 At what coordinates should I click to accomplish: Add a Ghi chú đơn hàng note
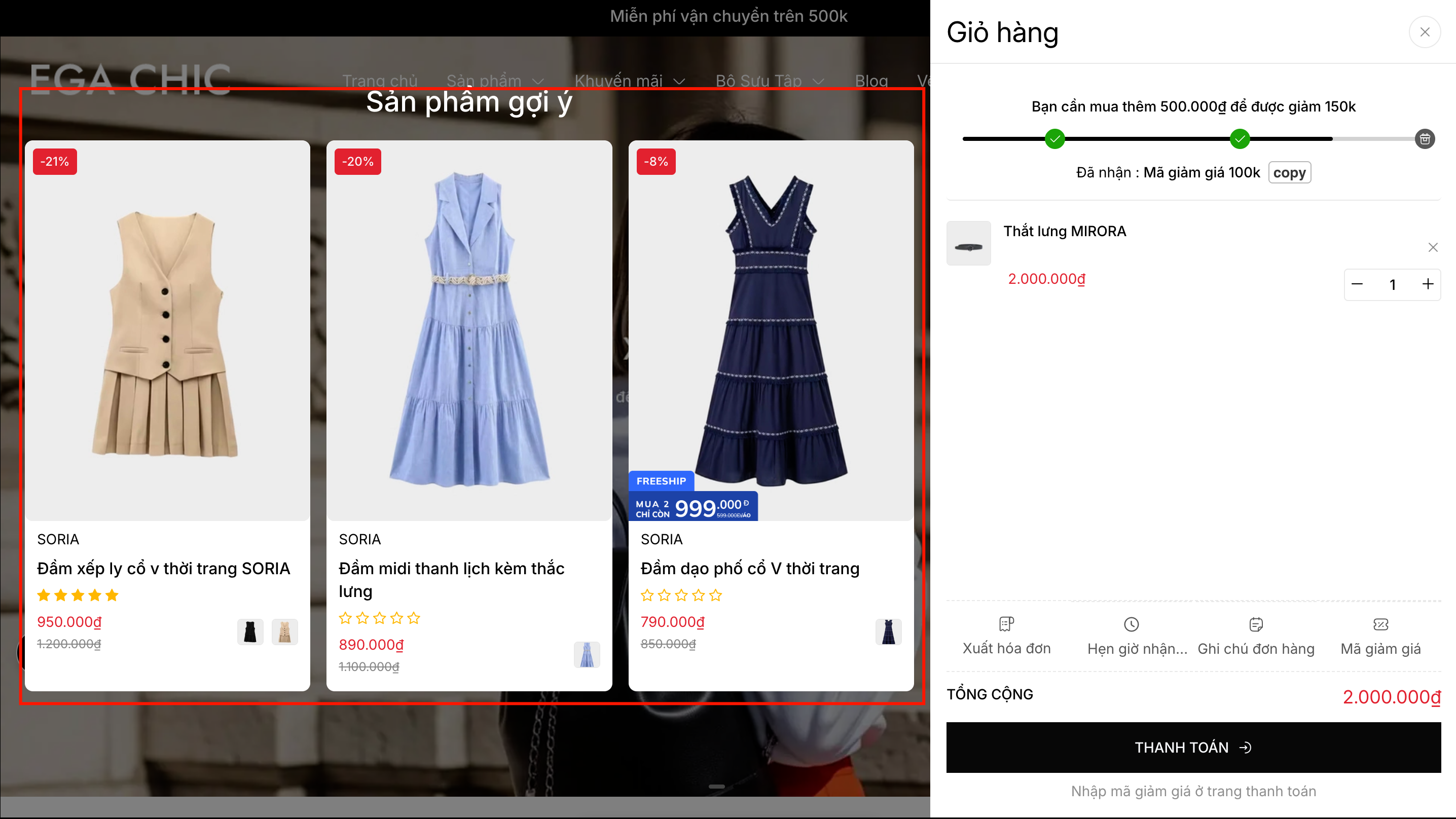point(1255,636)
